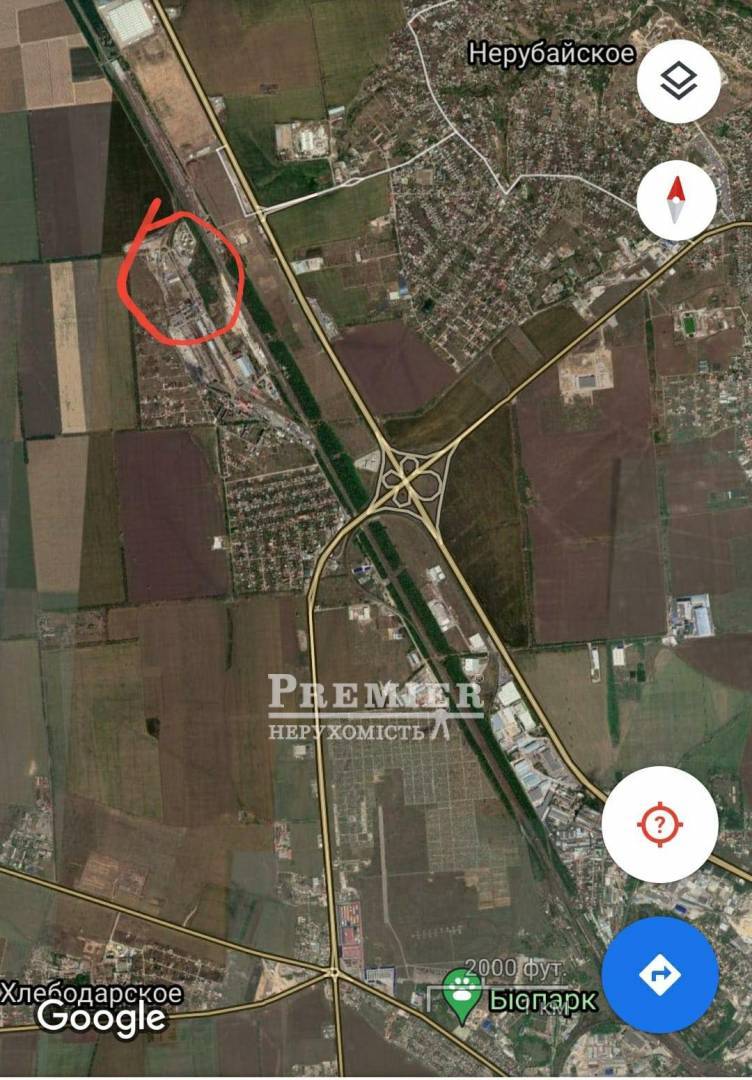Tap the compass to reset north
Screen dimensions: 752x1080
pyautogui.click(x=677, y=200)
